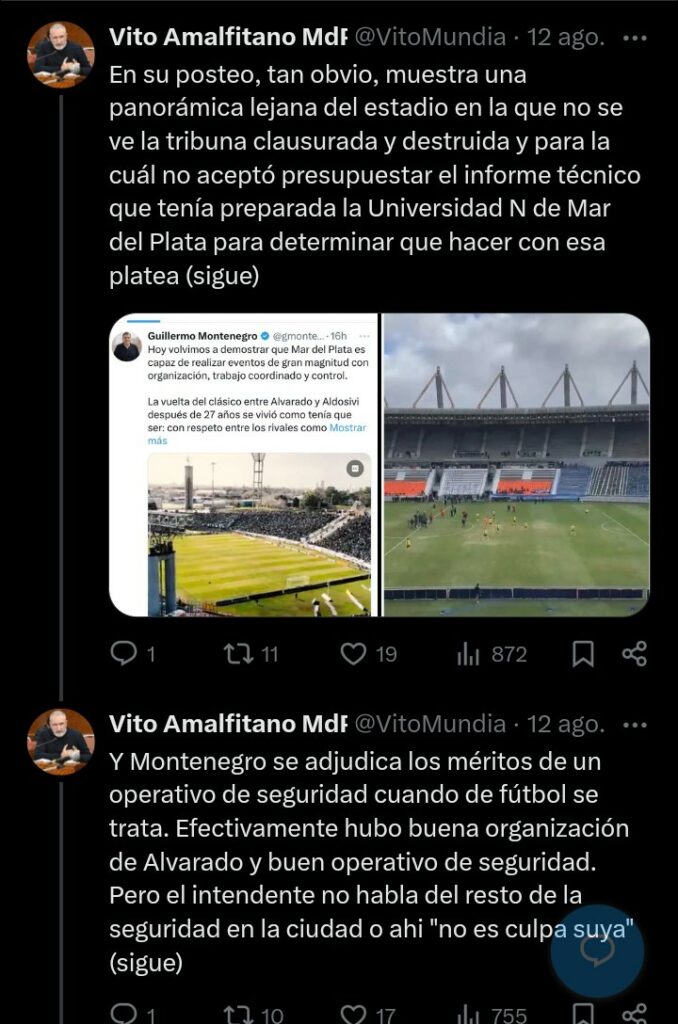This screenshot has height=1024, width=678.
Task: Open the stadium match photo
Action: (517, 464)
